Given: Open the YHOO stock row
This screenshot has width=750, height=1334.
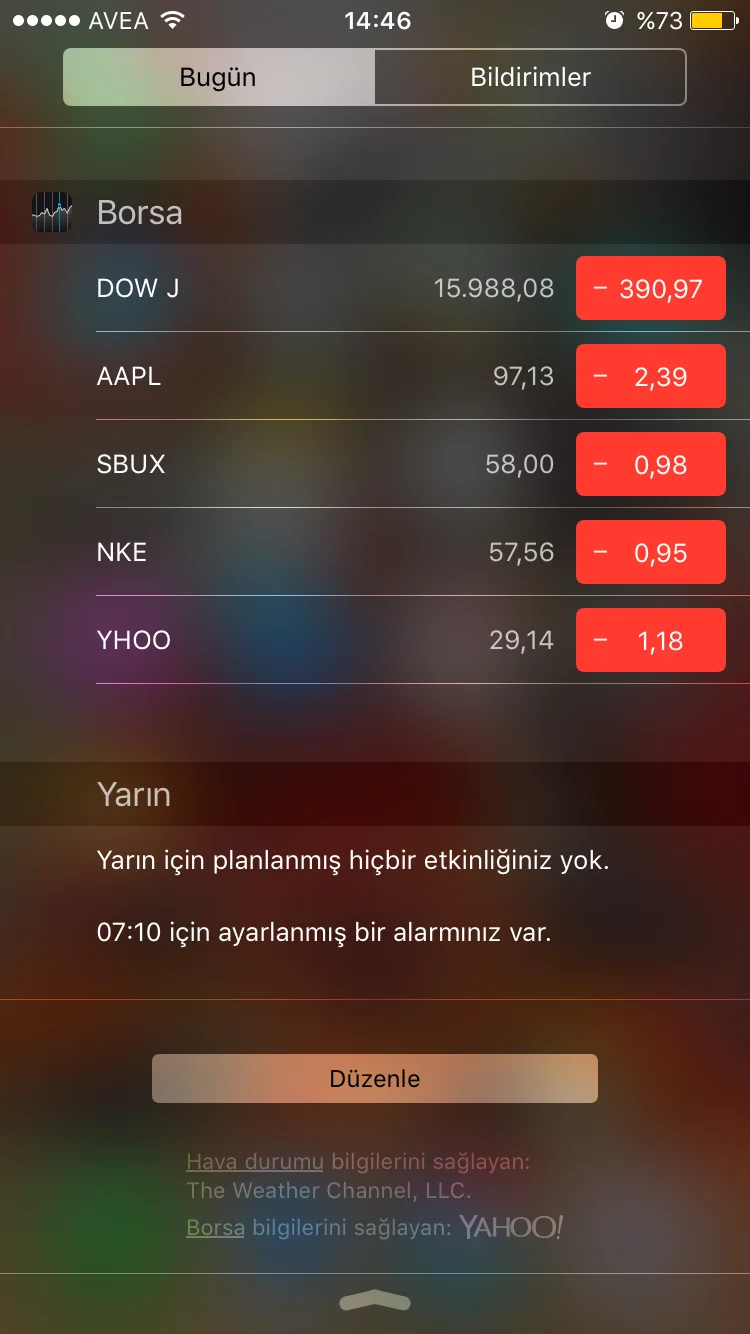Looking at the screenshot, I should click(300, 640).
